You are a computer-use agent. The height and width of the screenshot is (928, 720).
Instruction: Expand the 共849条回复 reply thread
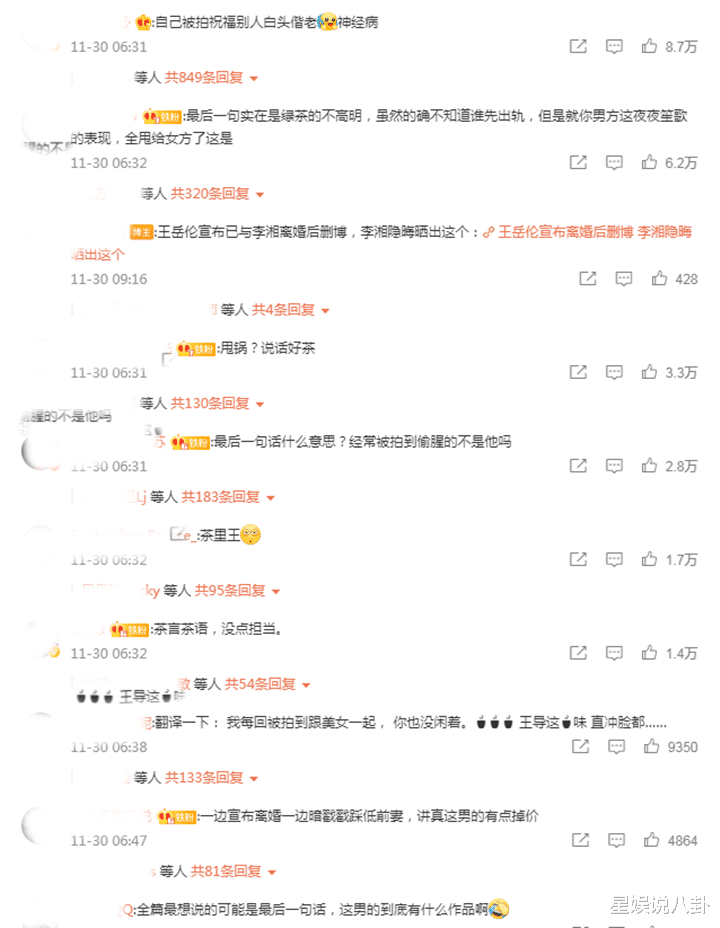click(x=205, y=77)
